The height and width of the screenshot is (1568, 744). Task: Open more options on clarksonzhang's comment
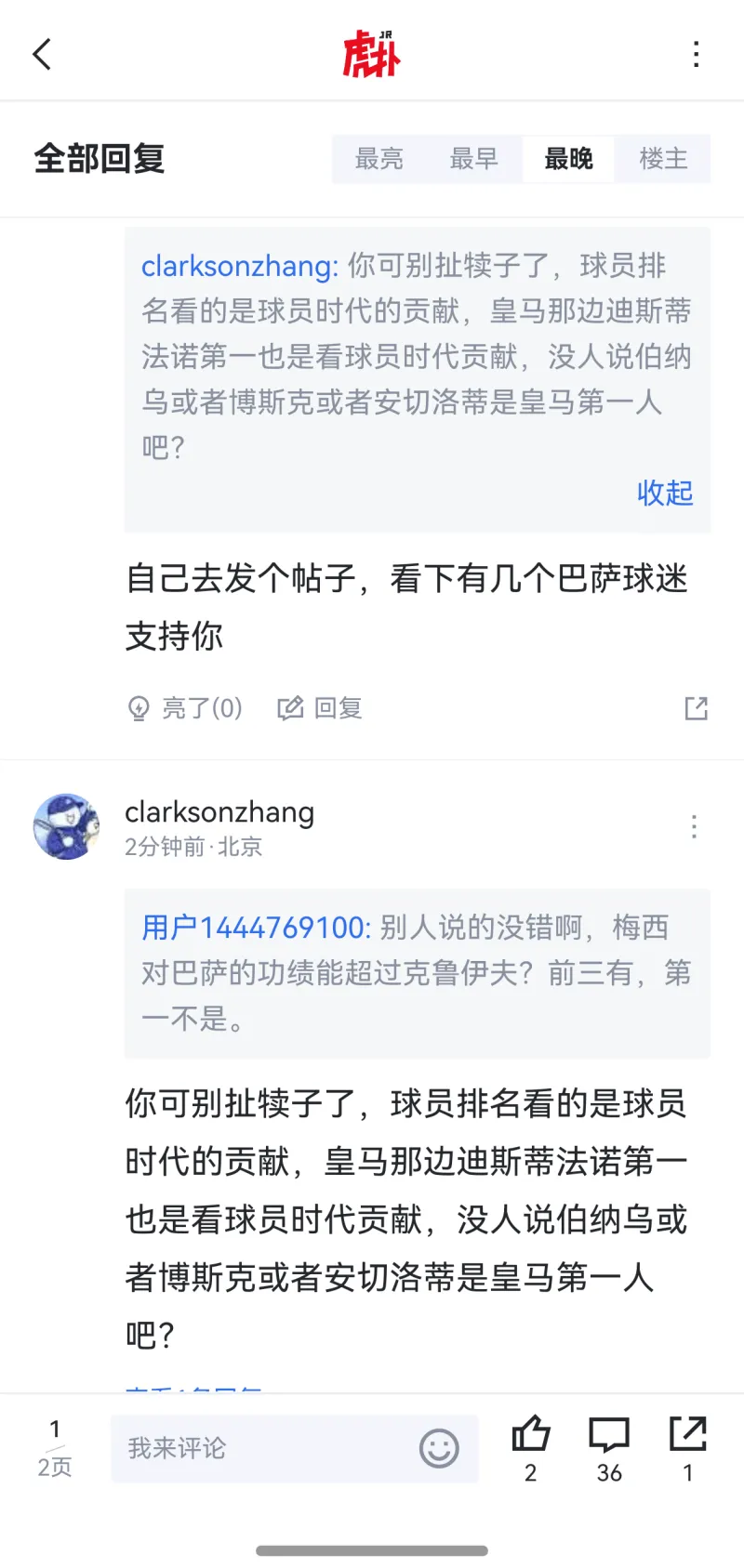pos(694,826)
